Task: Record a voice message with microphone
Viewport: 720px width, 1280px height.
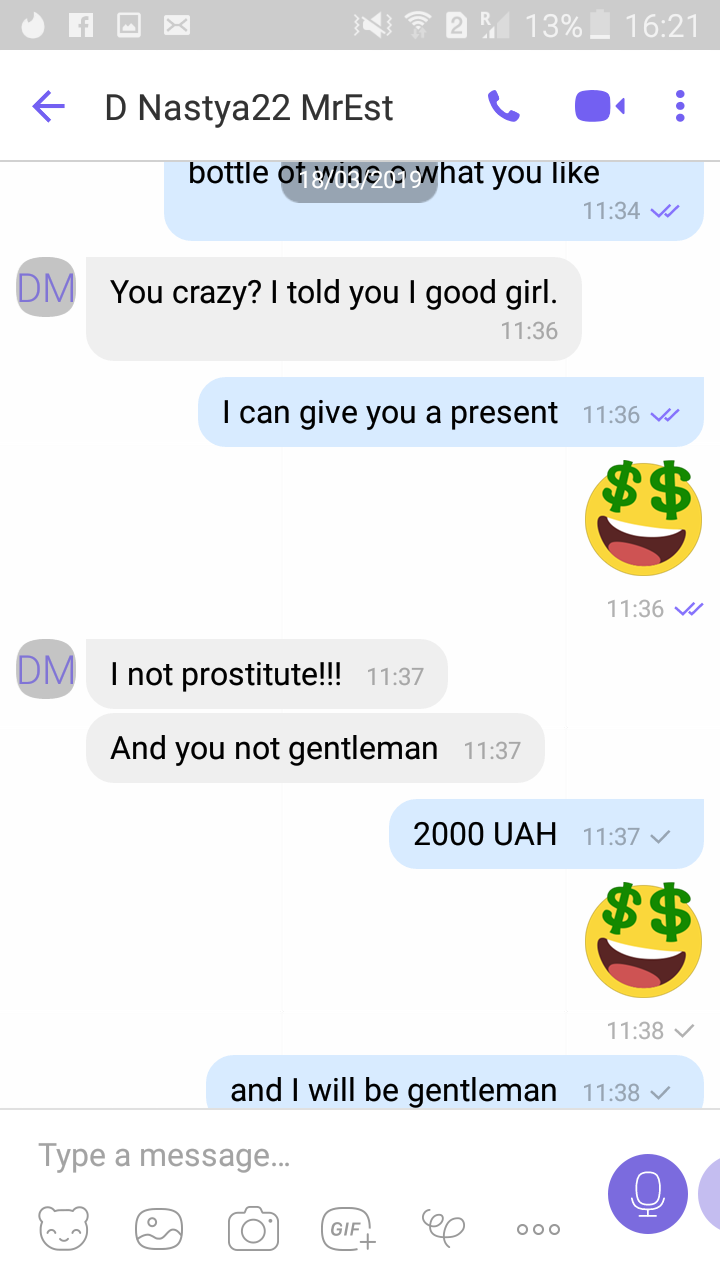Action: tap(647, 1193)
